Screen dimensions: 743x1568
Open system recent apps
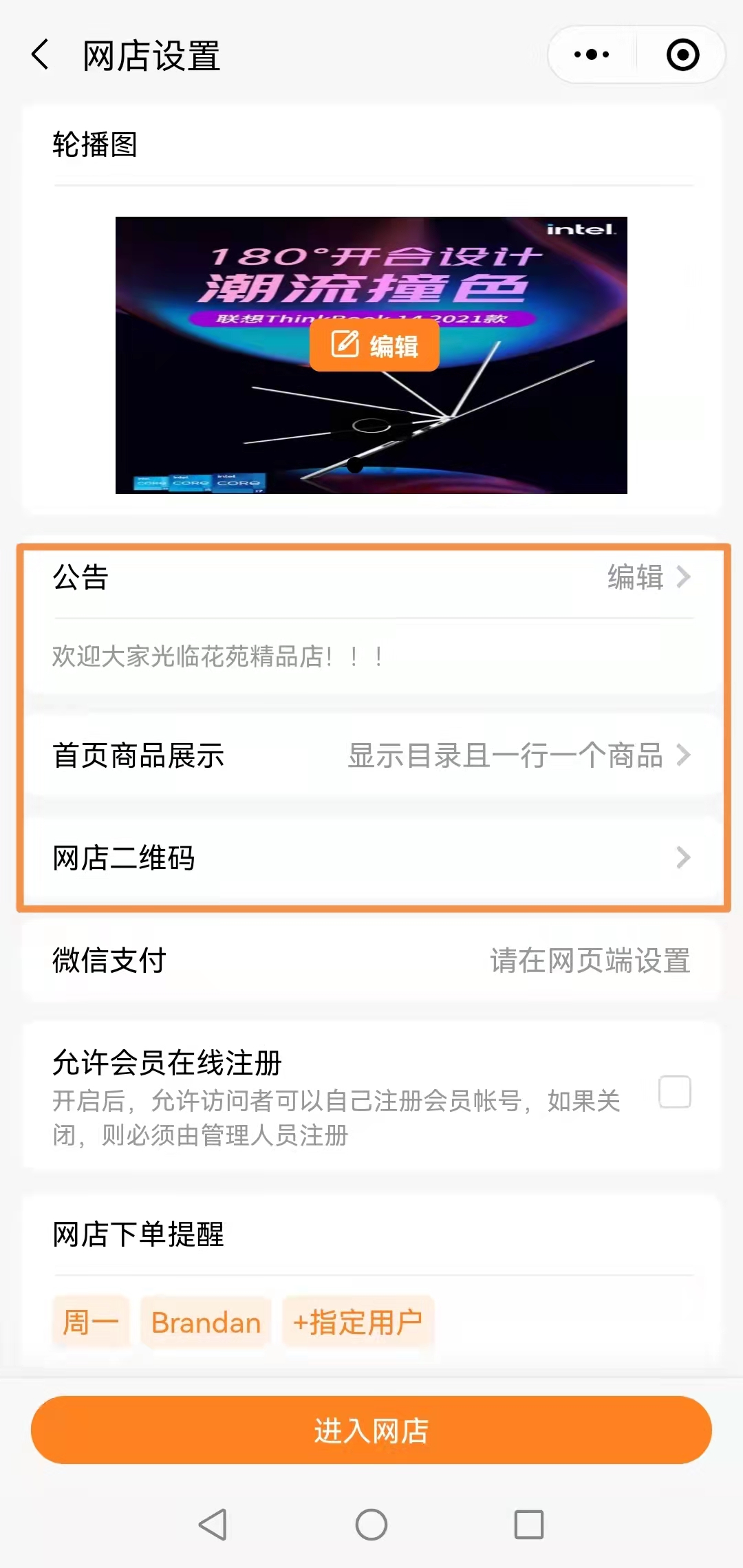[x=528, y=1525]
